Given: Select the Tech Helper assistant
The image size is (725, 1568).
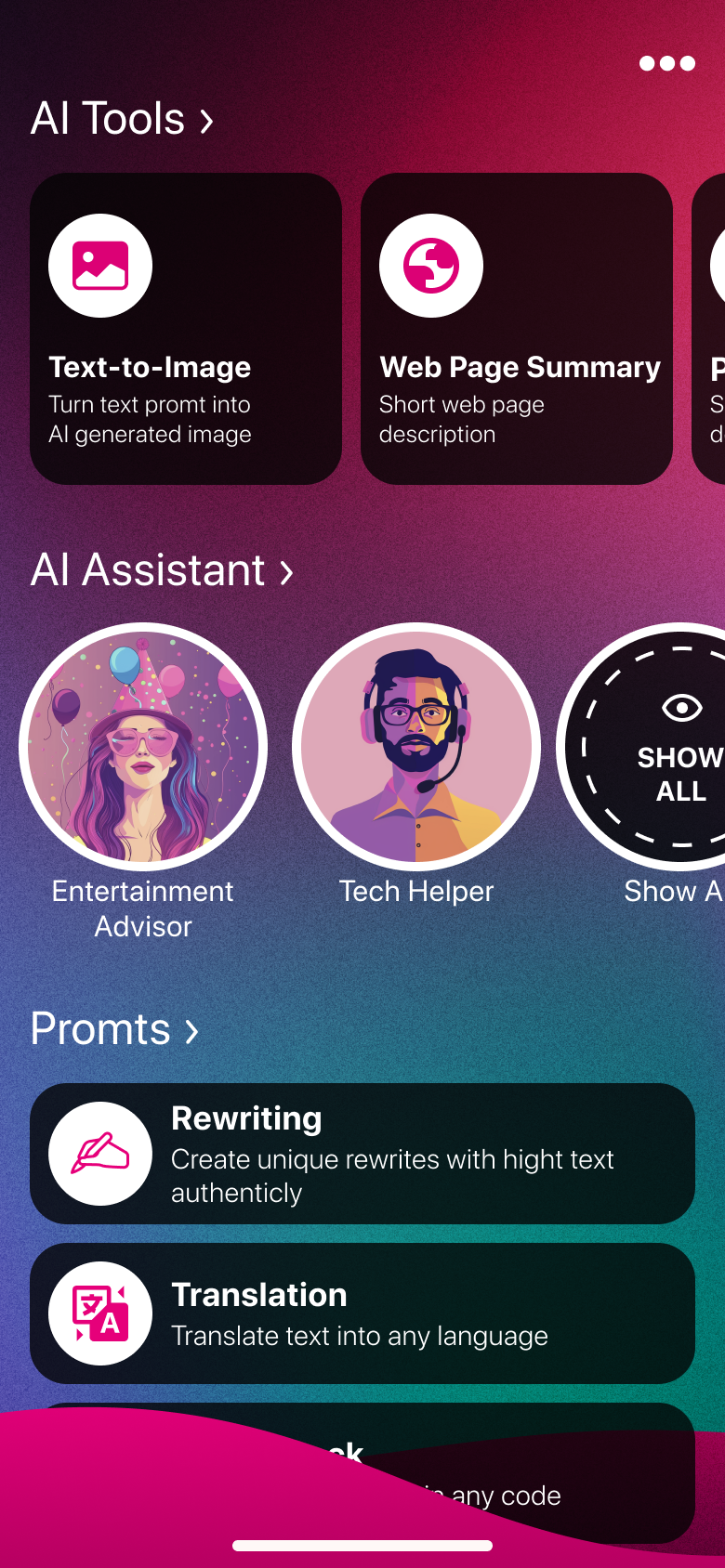Looking at the screenshot, I should [x=416, y=747].
